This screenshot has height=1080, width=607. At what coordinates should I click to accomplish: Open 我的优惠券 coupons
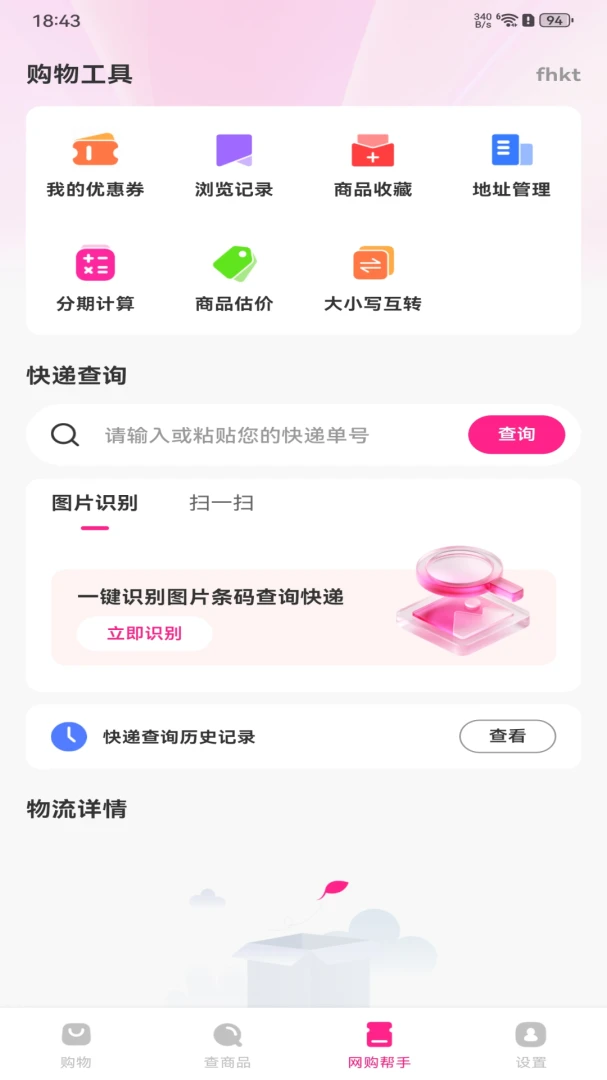point(95,165)
